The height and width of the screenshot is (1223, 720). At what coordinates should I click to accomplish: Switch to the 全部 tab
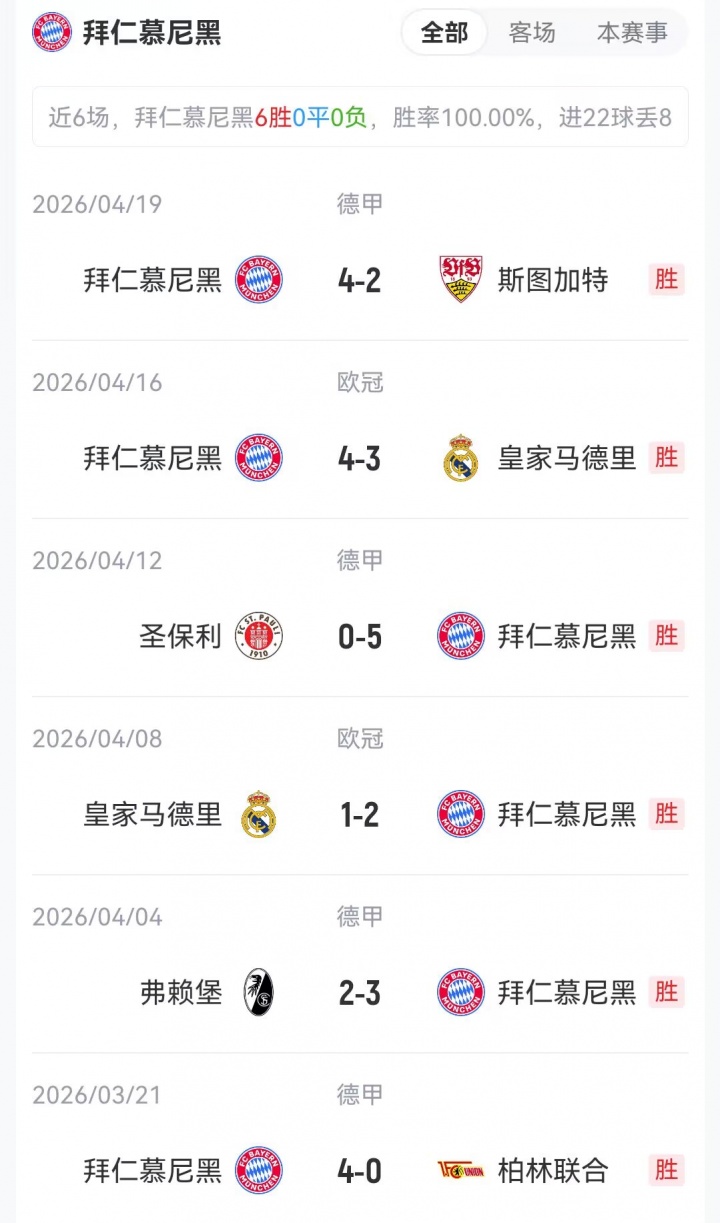click(444, 33)
